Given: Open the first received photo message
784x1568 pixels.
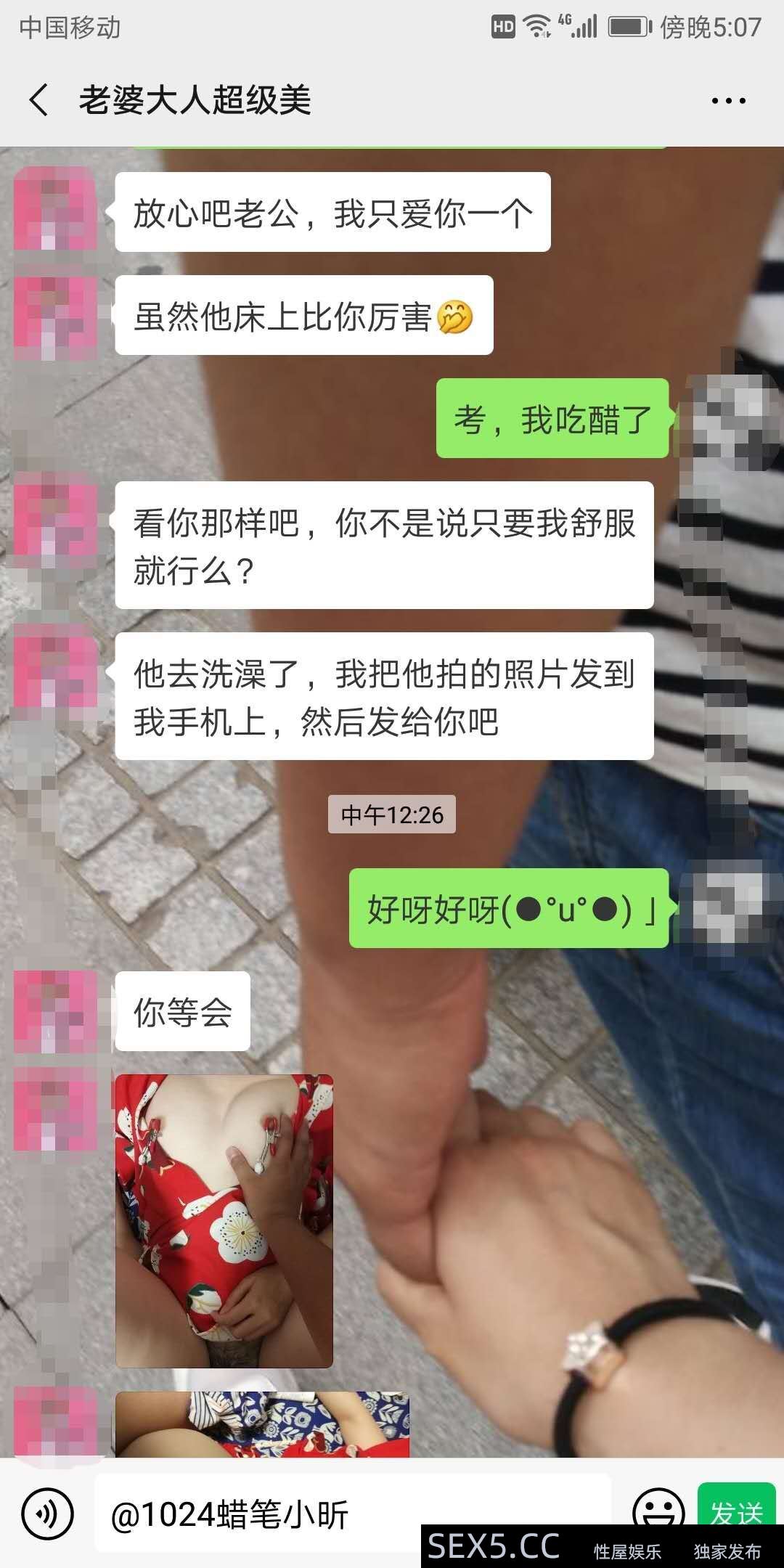Looking at the screenshot, I should 224,1220.
